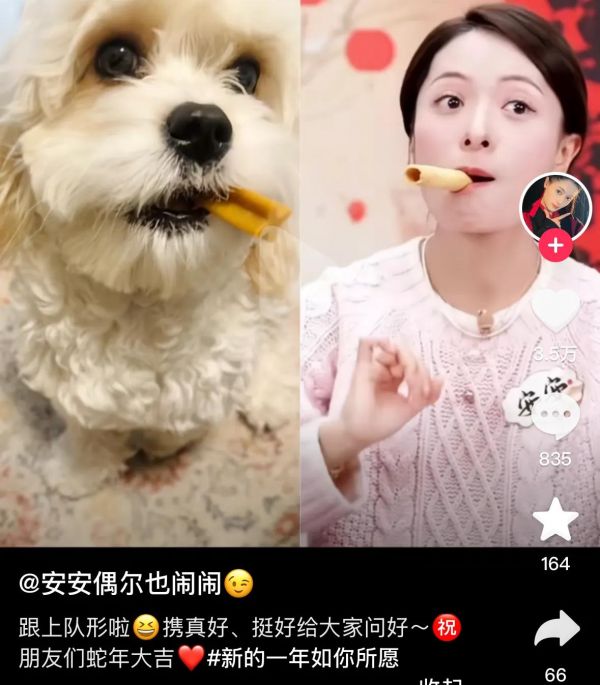600x685 pixels.
Task: Share the video using the arrow icon
Action: 556,630
